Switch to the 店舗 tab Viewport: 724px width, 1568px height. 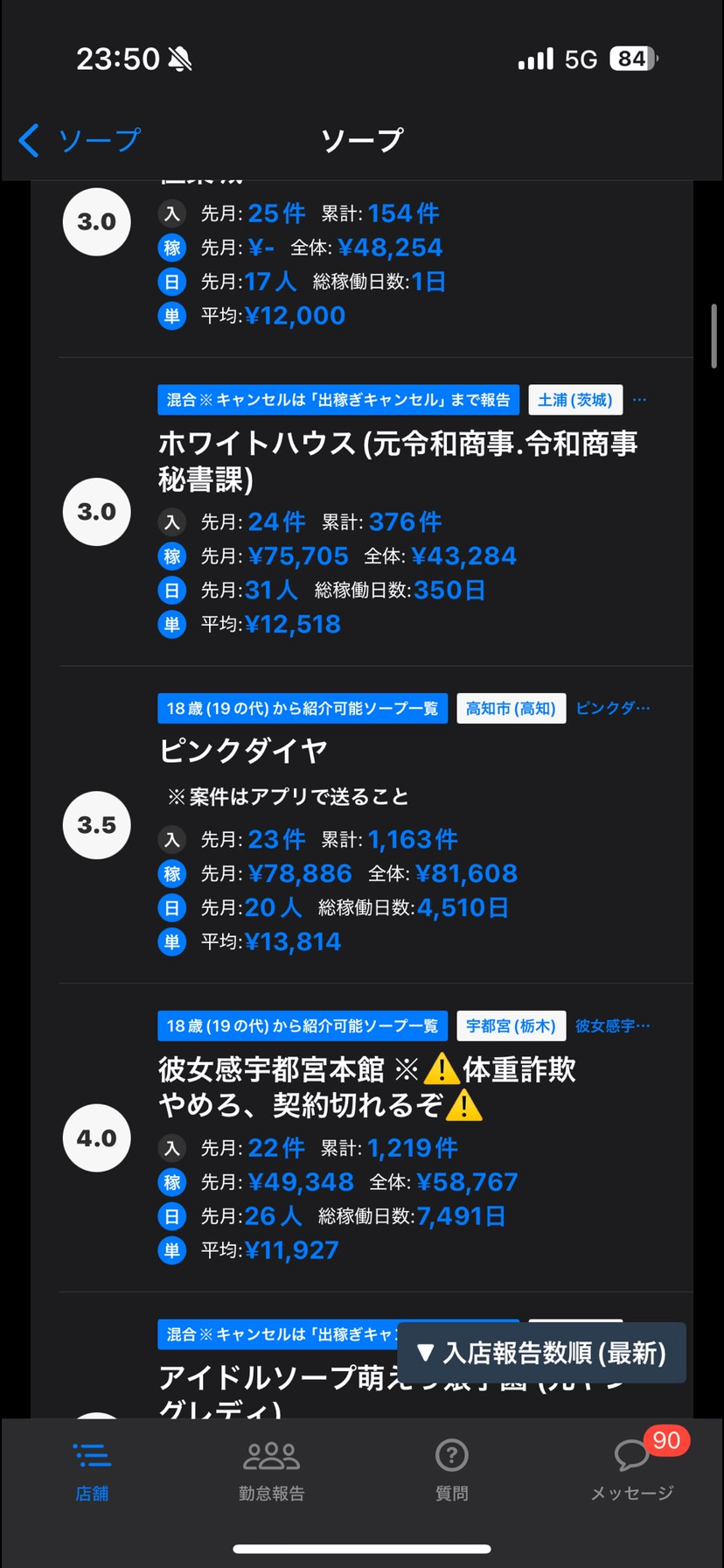[92, 1471]
